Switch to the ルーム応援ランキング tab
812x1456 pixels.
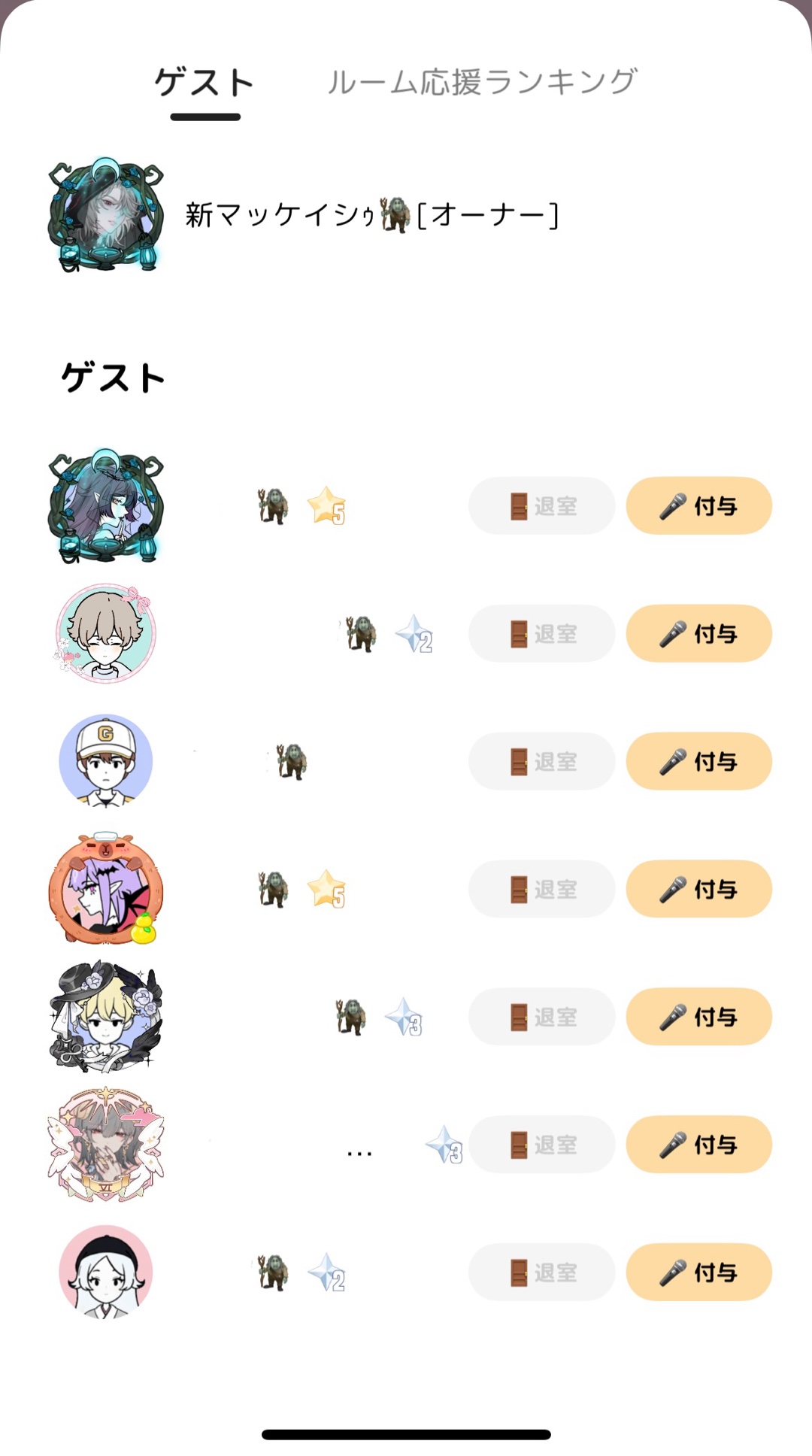[x=482, y=82]
